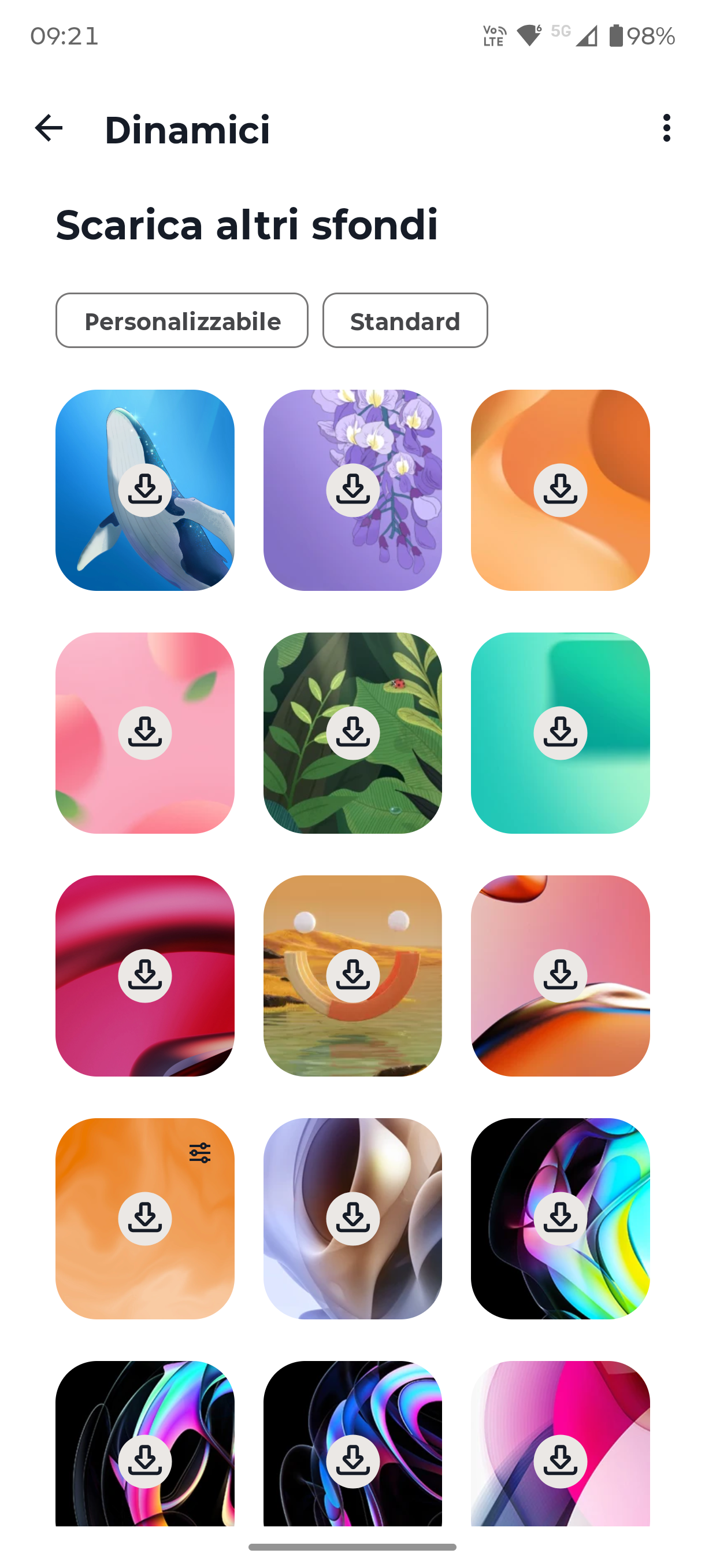Image resolution: width=705 pixels, height=1568 pixels.
Task: Download the orange abstract waves wallpaper
Action: pos(560,490)
